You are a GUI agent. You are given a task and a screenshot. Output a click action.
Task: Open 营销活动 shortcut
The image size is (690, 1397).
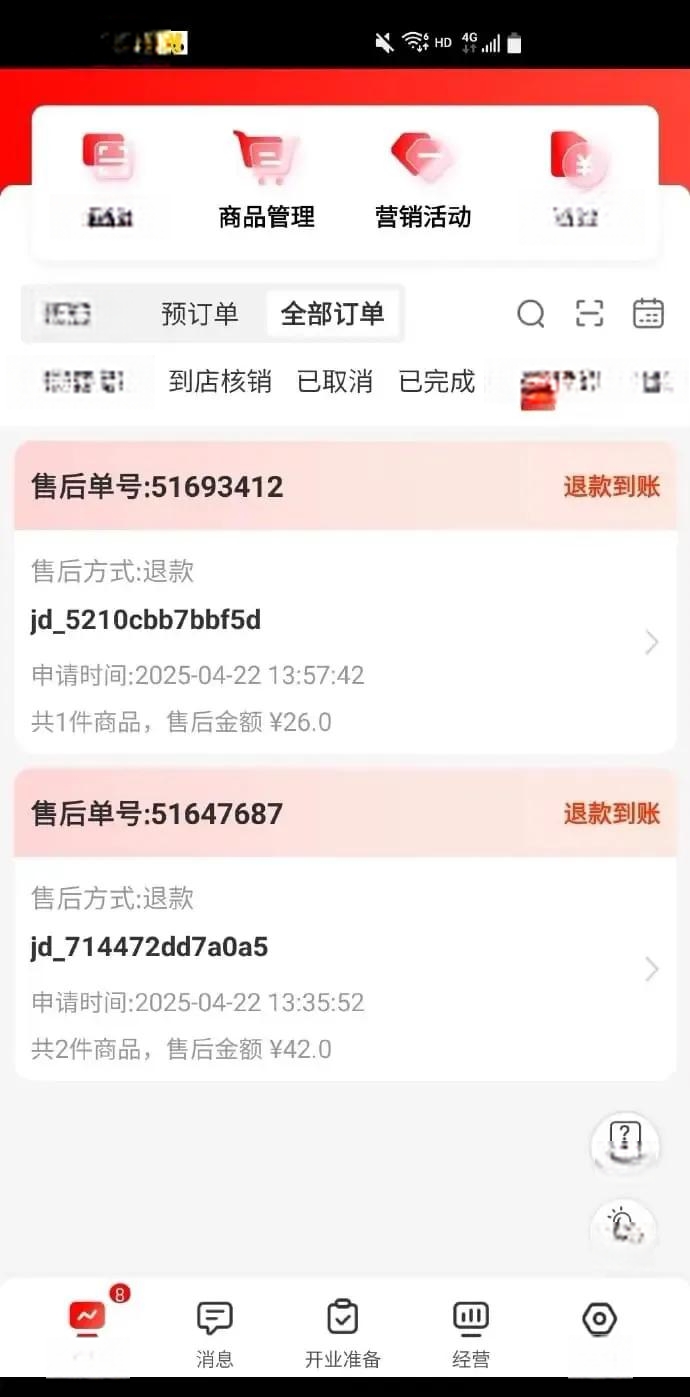[423, 181]
